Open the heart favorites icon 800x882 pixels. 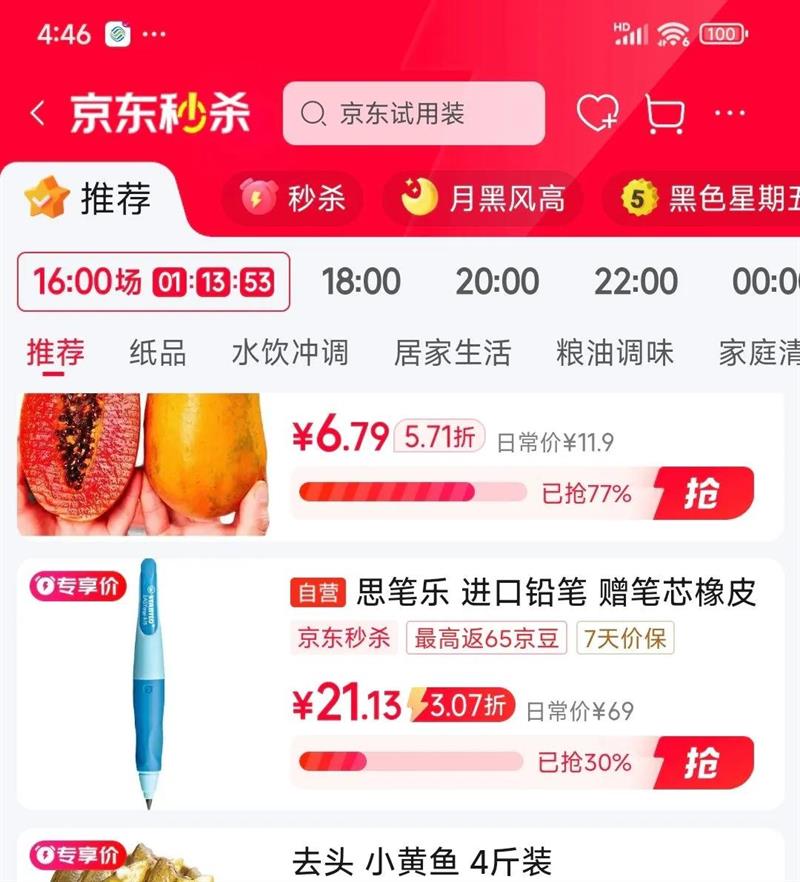coord(597,114)
